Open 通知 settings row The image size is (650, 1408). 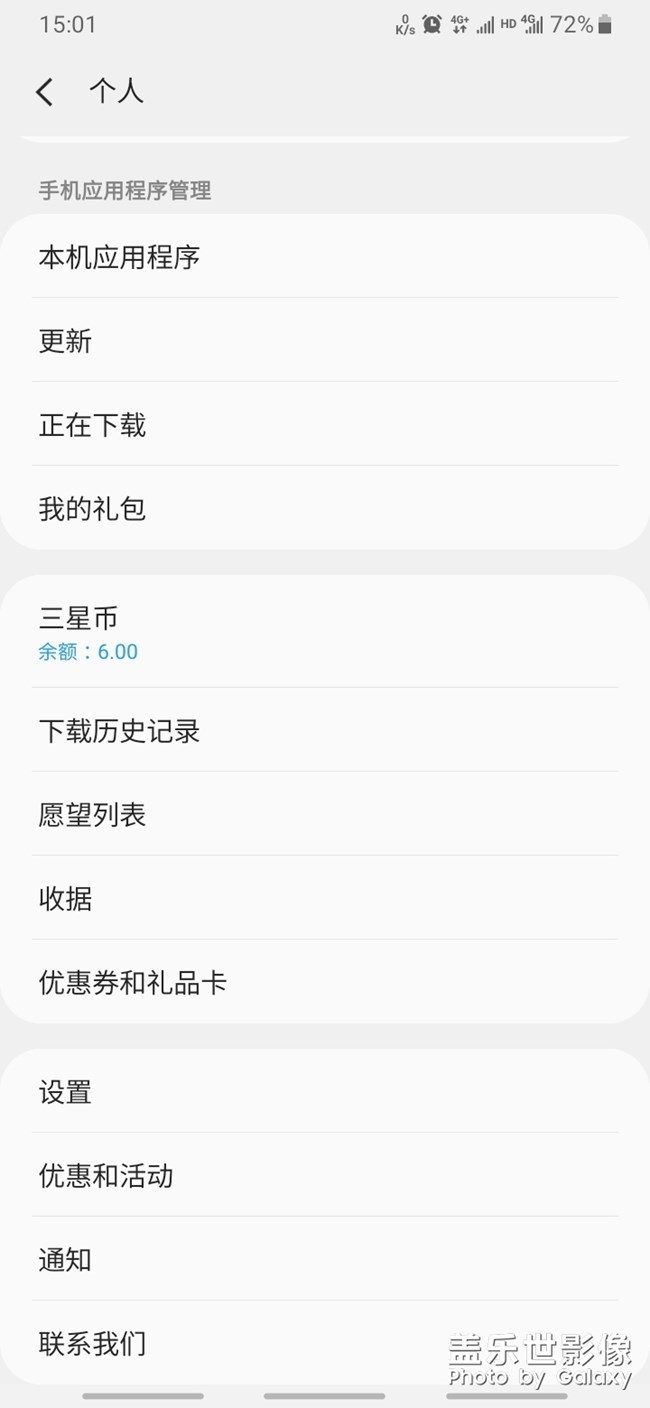pyautogui.click(x=325, y=1260)
